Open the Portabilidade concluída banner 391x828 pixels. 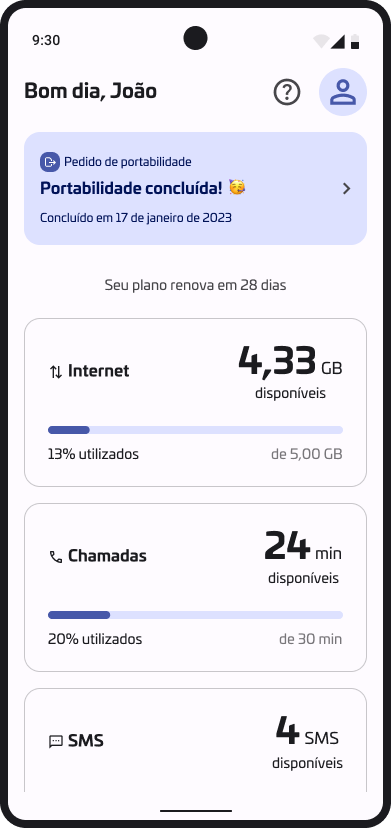click(196, 189)
